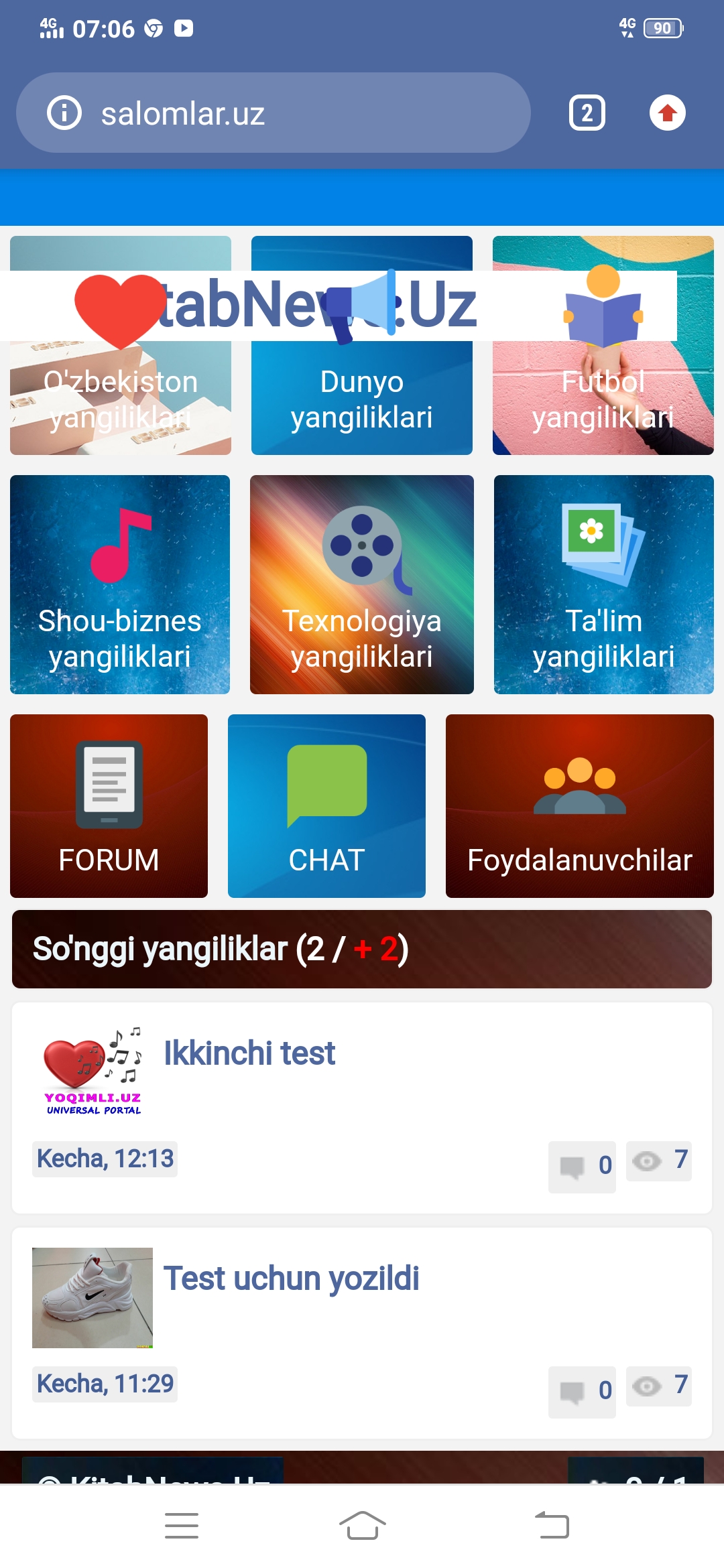Open comments on Ikkinchi test

[582, 1166]
